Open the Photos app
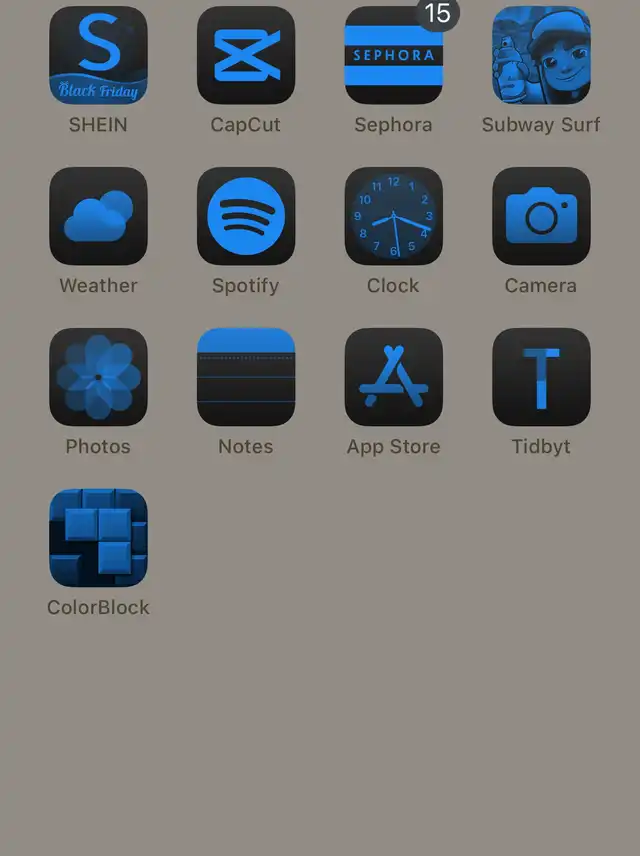This screenshot has width=640, height=856. click(98, 377)
